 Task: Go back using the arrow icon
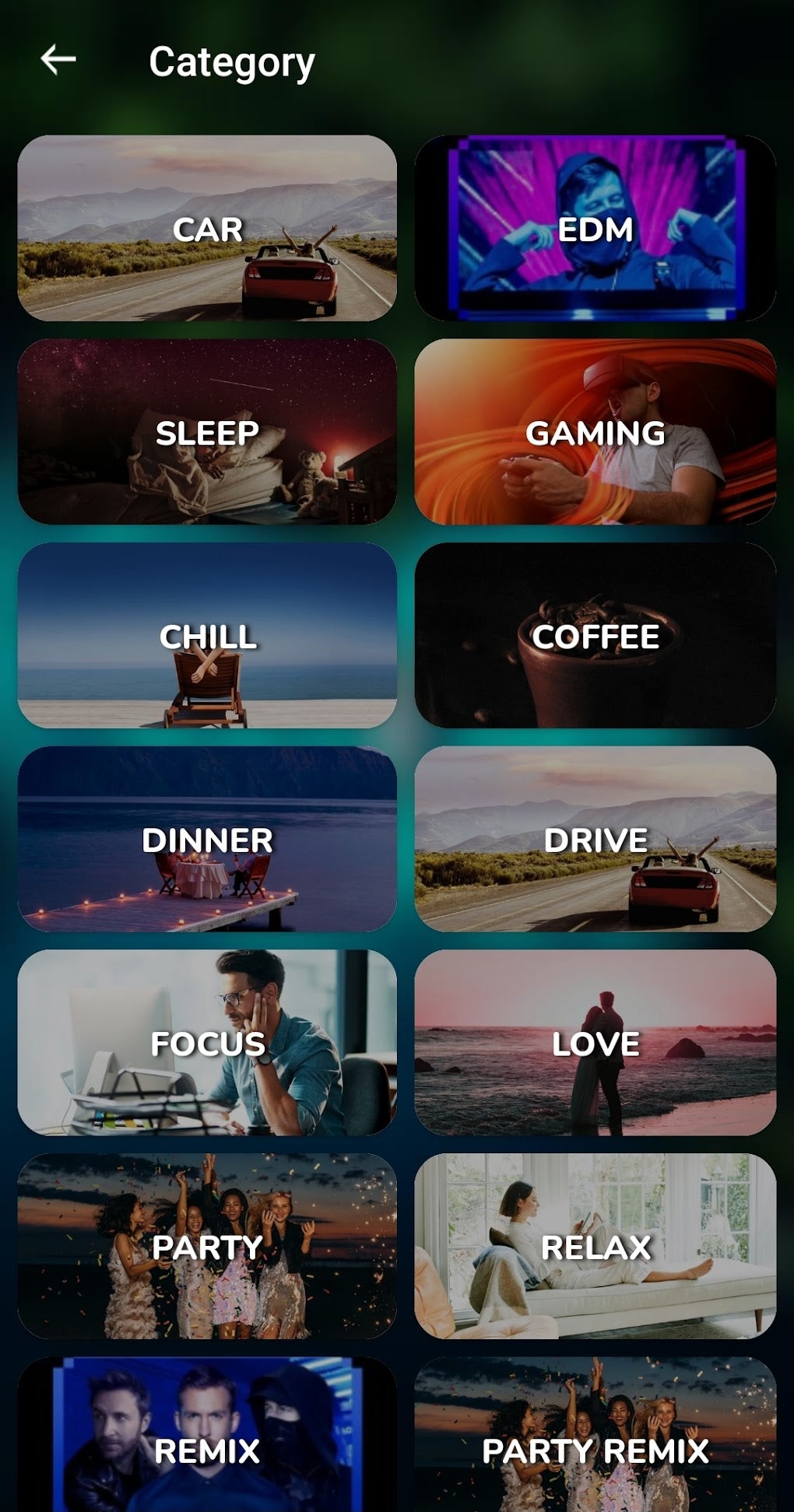[58, 59]
